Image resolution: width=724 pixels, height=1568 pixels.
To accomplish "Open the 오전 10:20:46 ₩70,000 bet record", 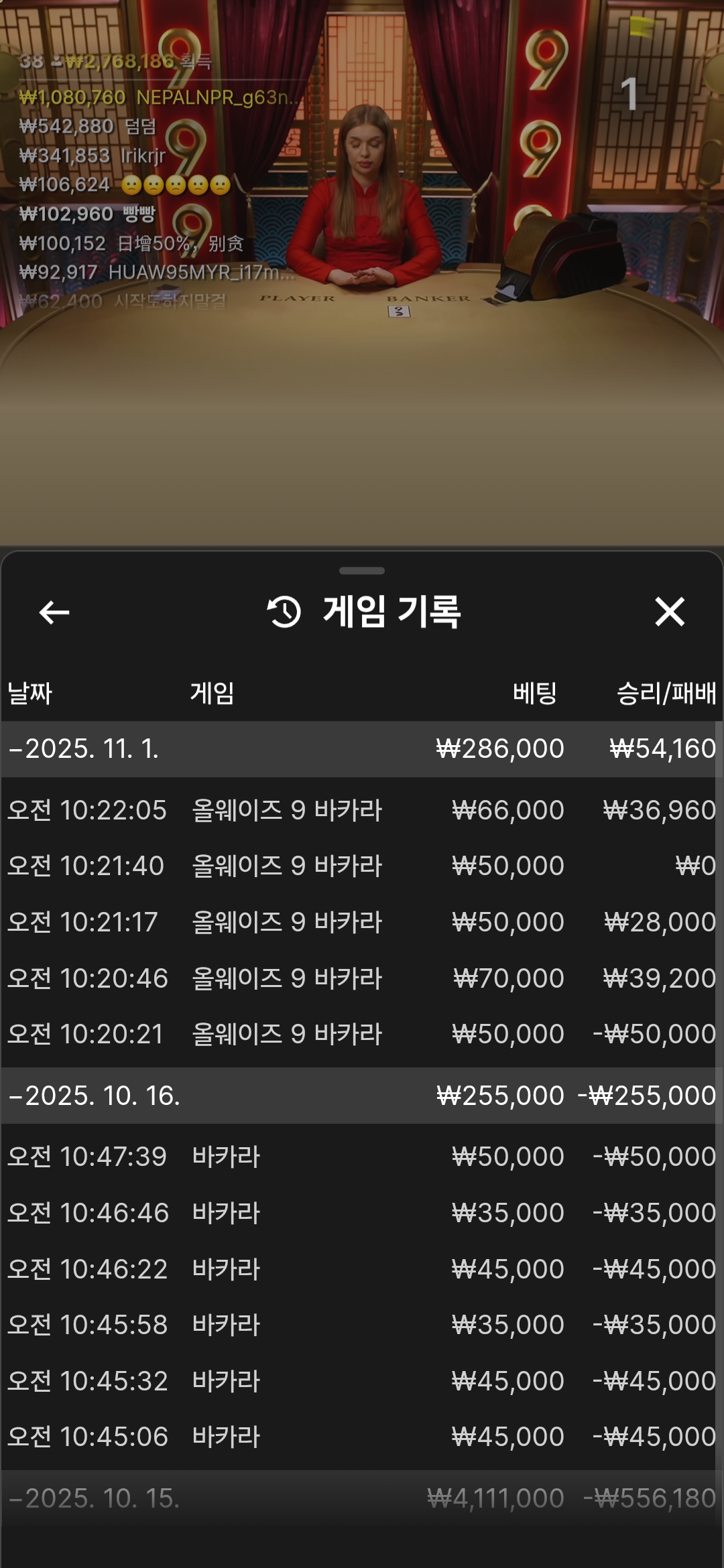I will click(x=362, y=978).
